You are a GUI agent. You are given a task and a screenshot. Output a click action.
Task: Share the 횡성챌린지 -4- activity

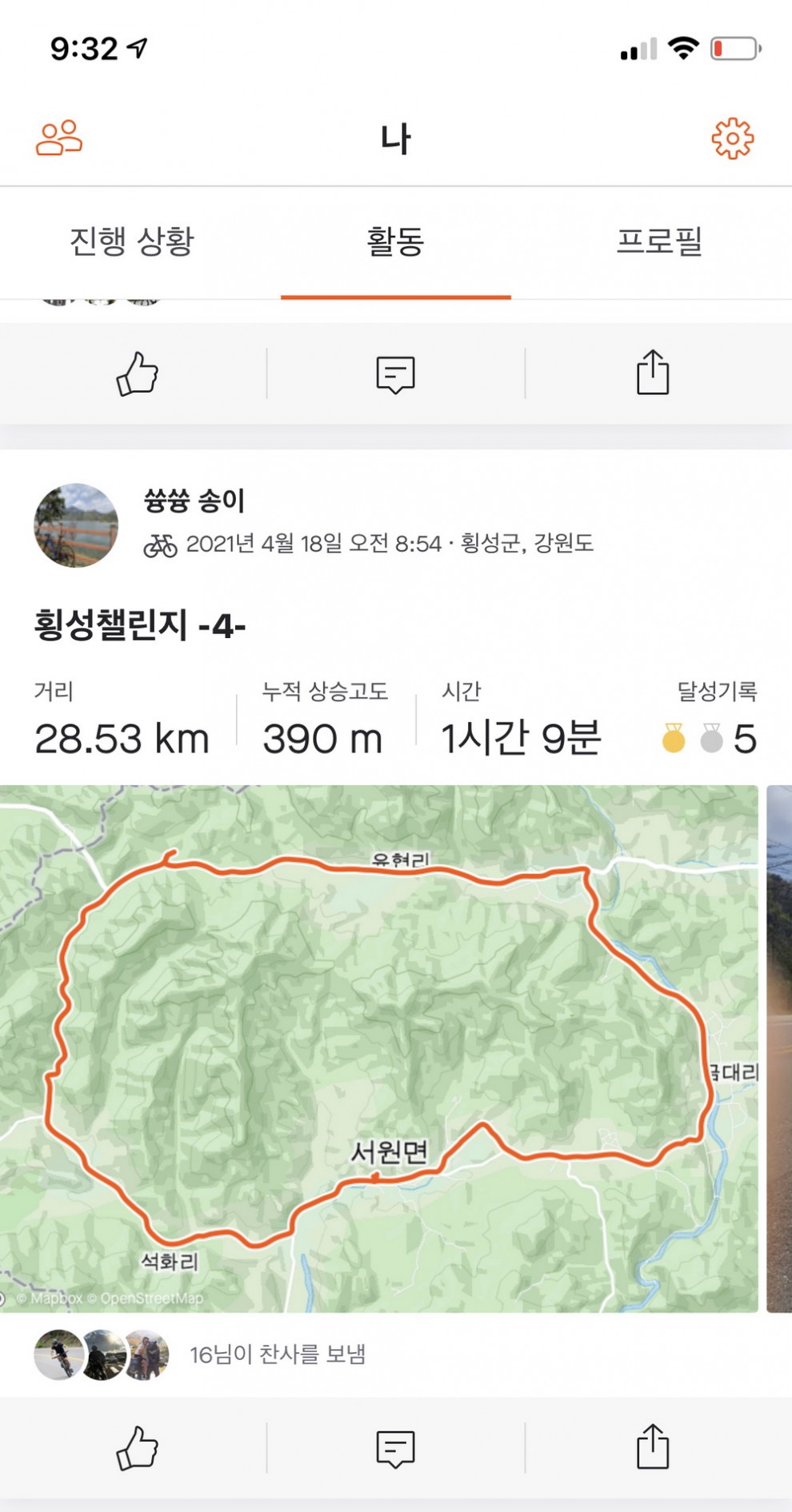(x=653, y=1447)
